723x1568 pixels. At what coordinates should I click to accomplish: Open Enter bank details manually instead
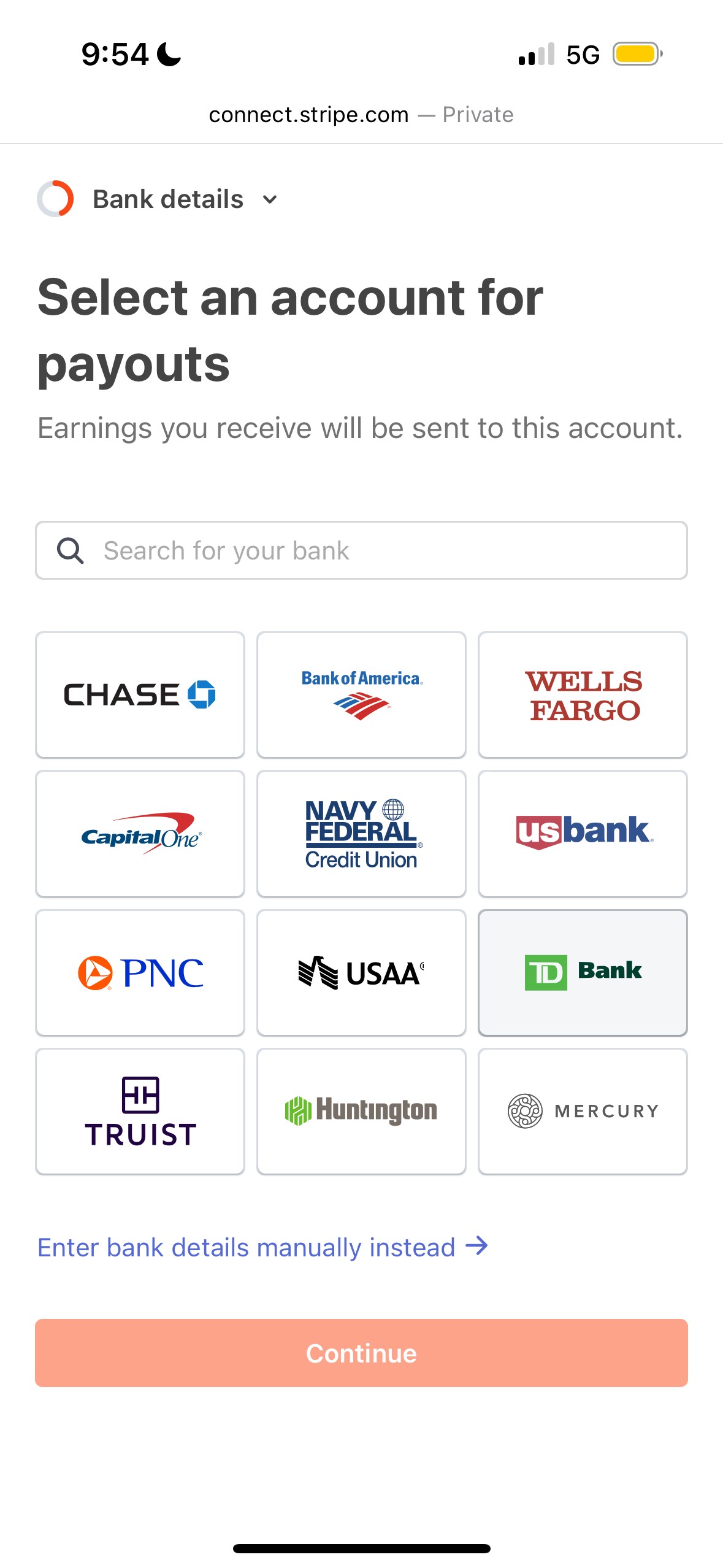262,1247
